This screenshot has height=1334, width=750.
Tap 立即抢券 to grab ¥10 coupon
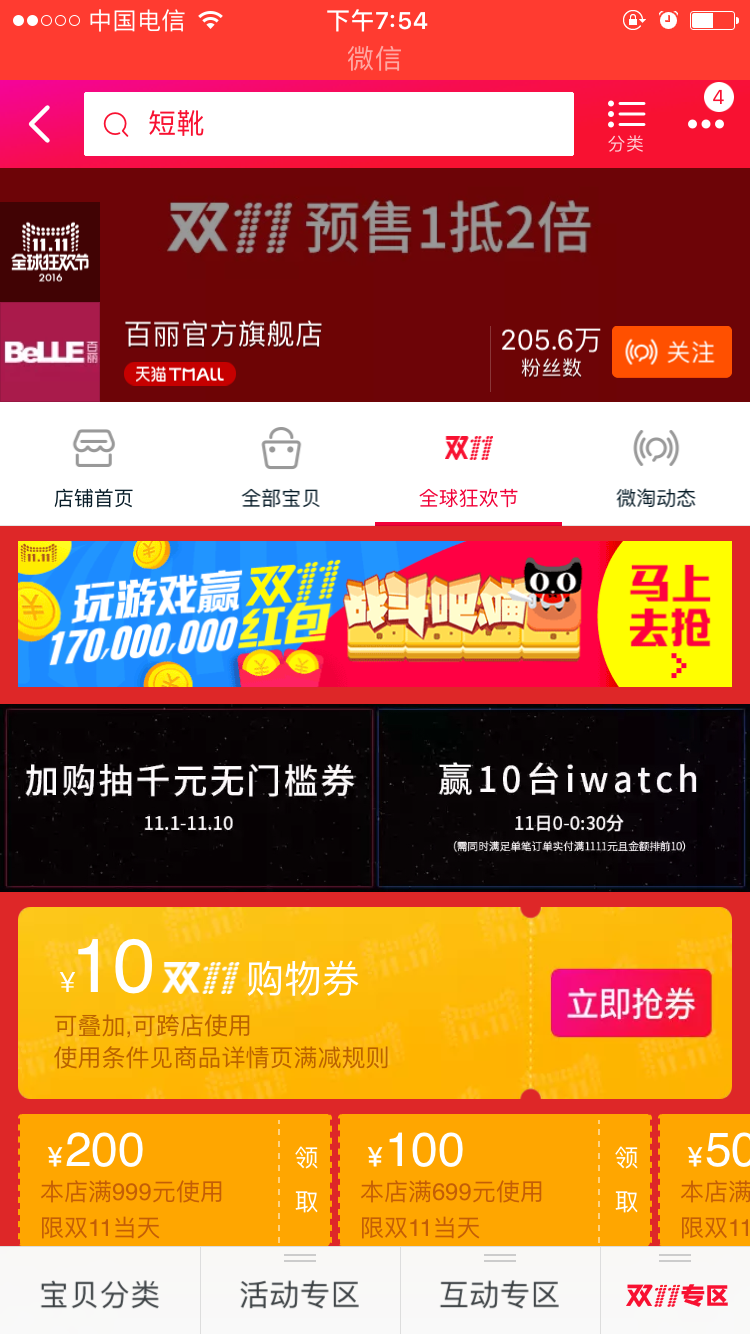click(630, 1003)
